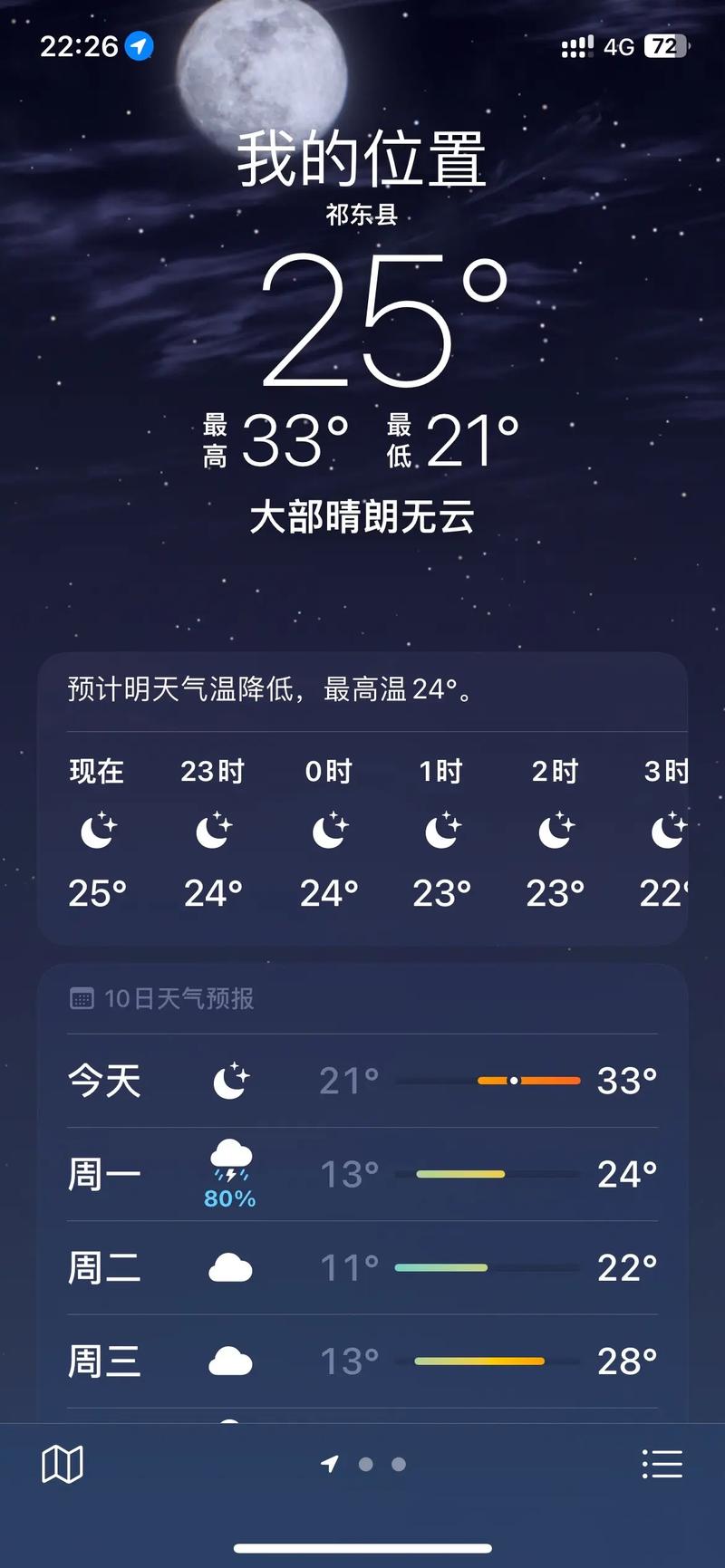This screenshot has width=725, height=1568.
Task: Expand the 今天 forecast row
Action: click(x=362, y=1081)
